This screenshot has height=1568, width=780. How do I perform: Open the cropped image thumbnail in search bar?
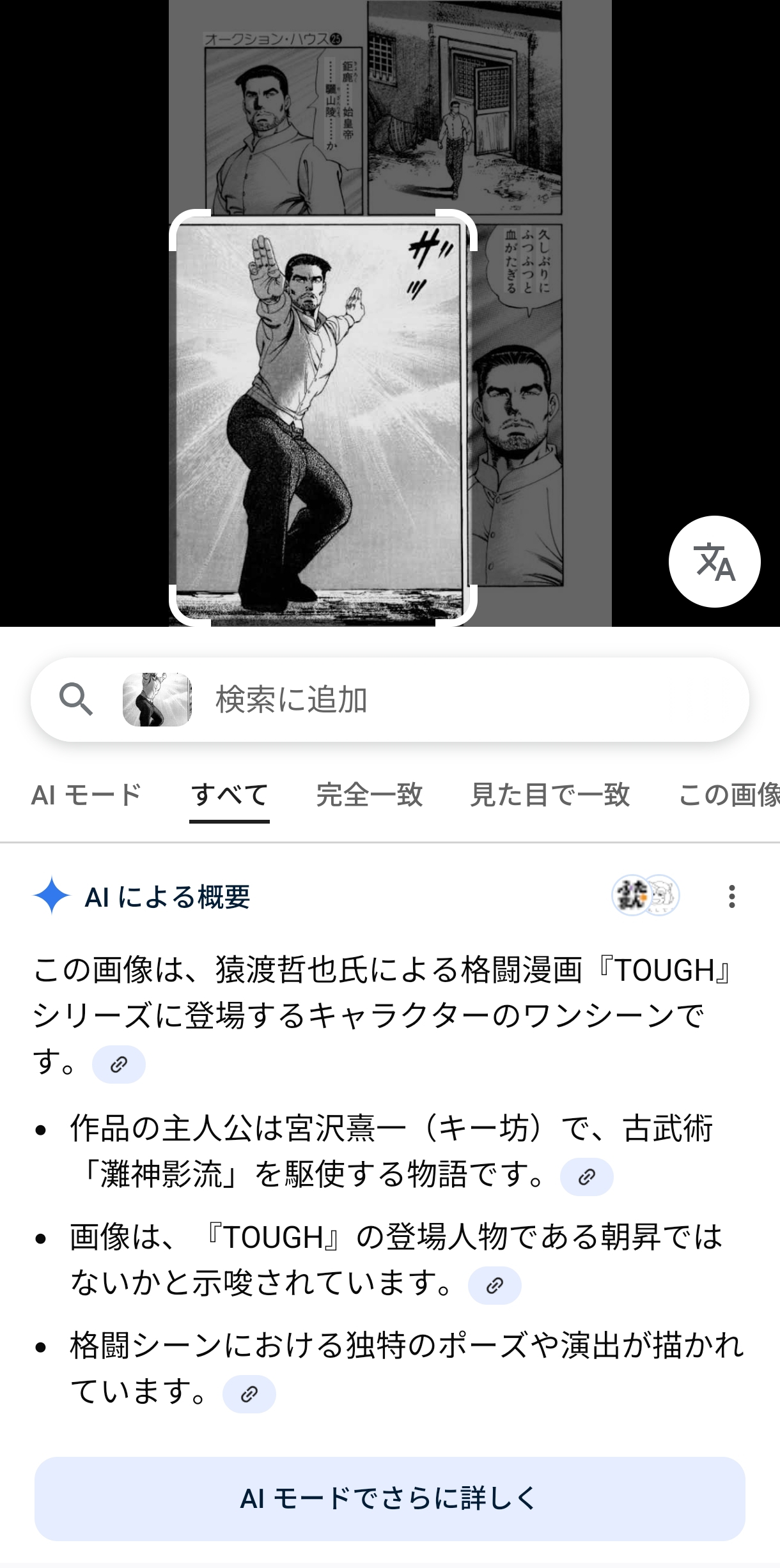click(157, 700)
